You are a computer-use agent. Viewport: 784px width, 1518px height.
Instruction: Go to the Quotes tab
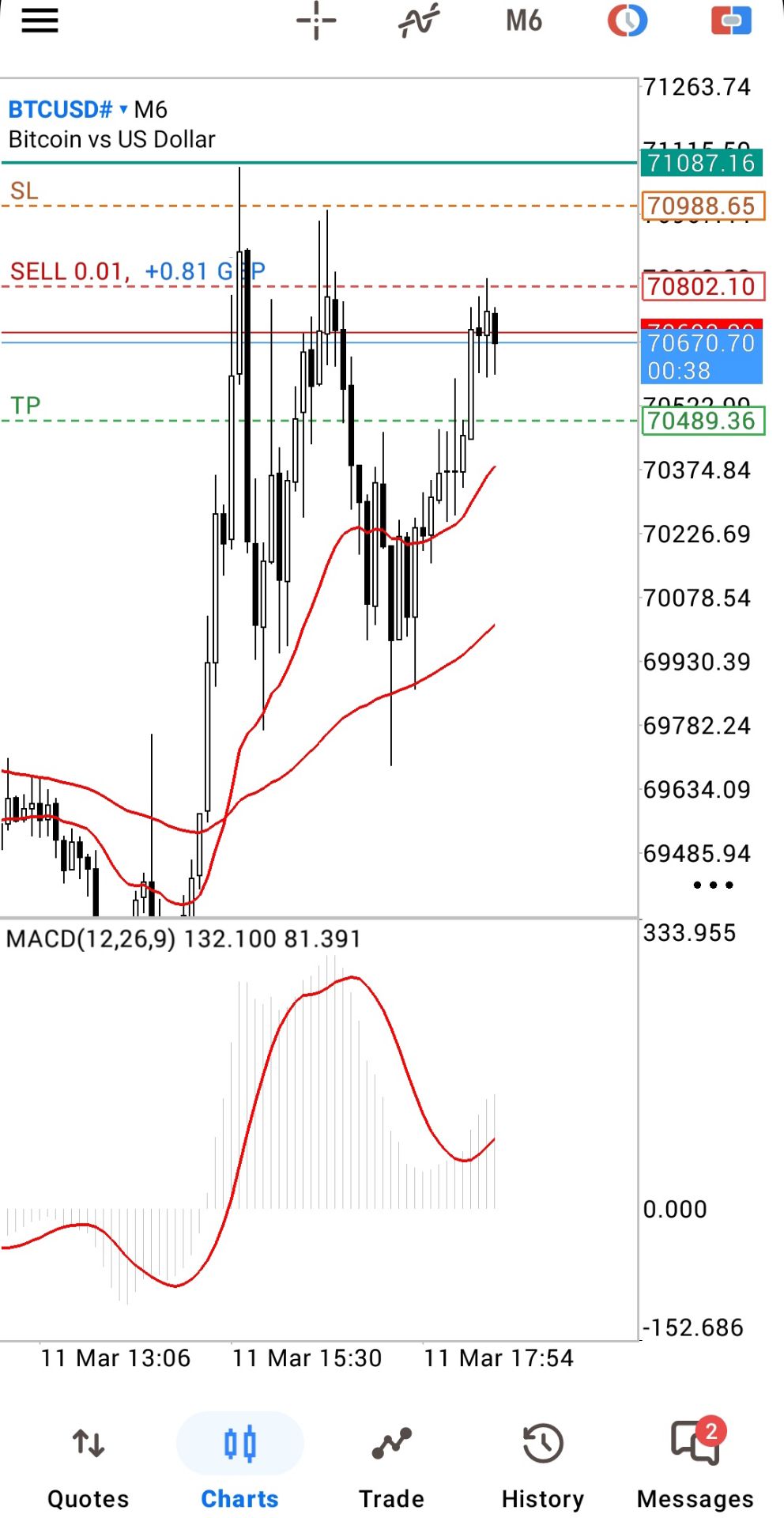88,1464
